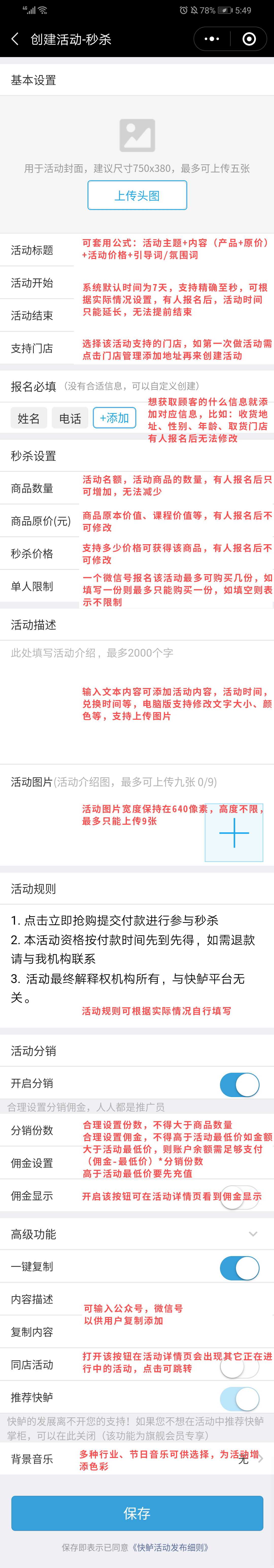Set the 活动开始 time
This screenshot has width=274, height=1568.
pyautogui.click(x=174, y=283)
